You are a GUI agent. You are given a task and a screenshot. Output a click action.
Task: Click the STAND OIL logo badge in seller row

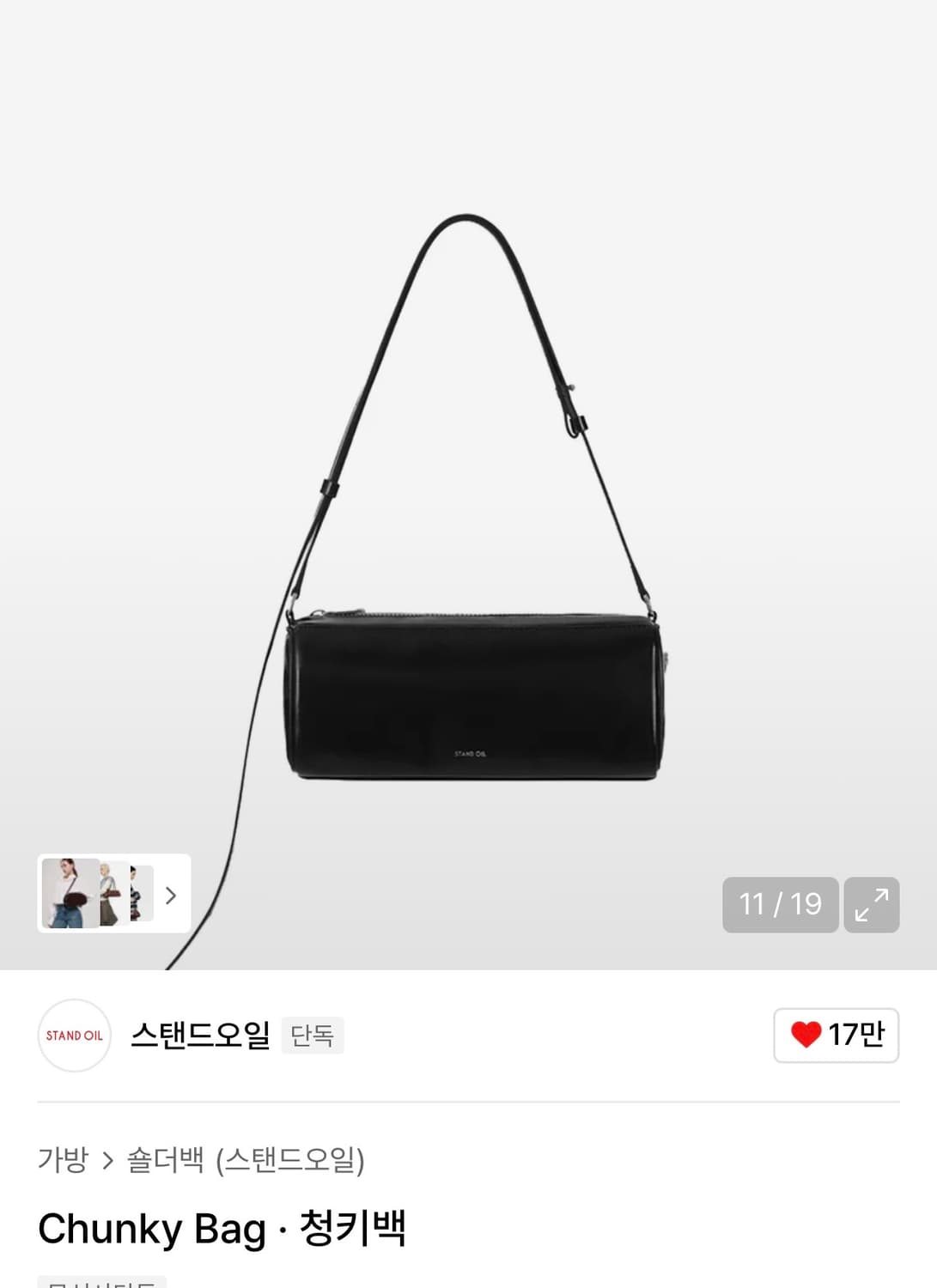pyautogui.click(x=74, y=1036)
